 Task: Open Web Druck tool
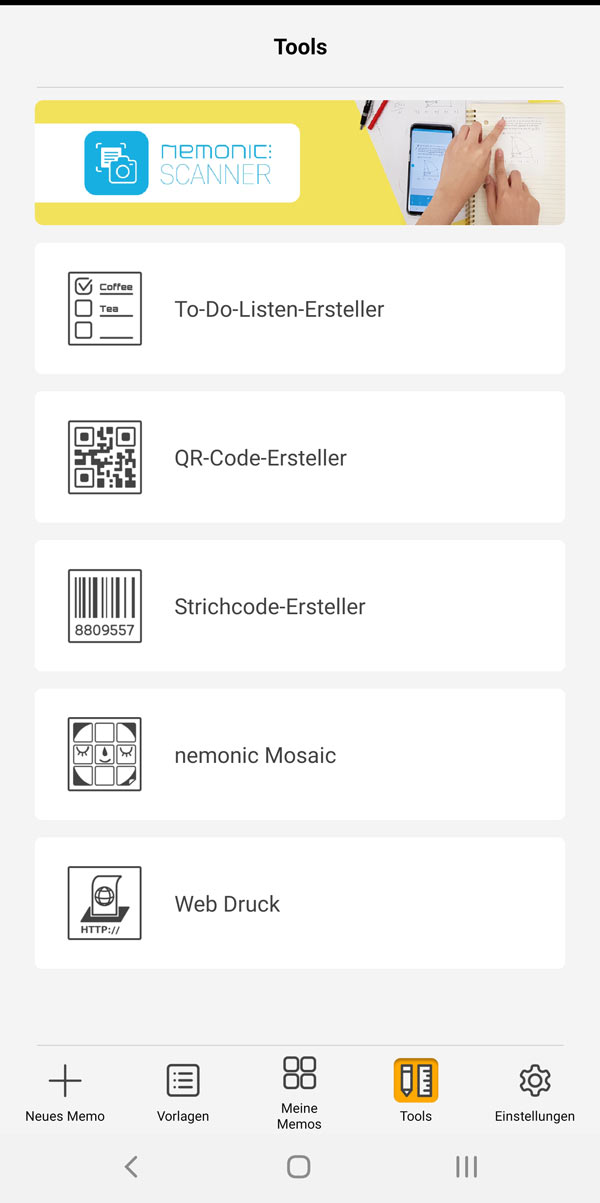[x=300, y=903]
